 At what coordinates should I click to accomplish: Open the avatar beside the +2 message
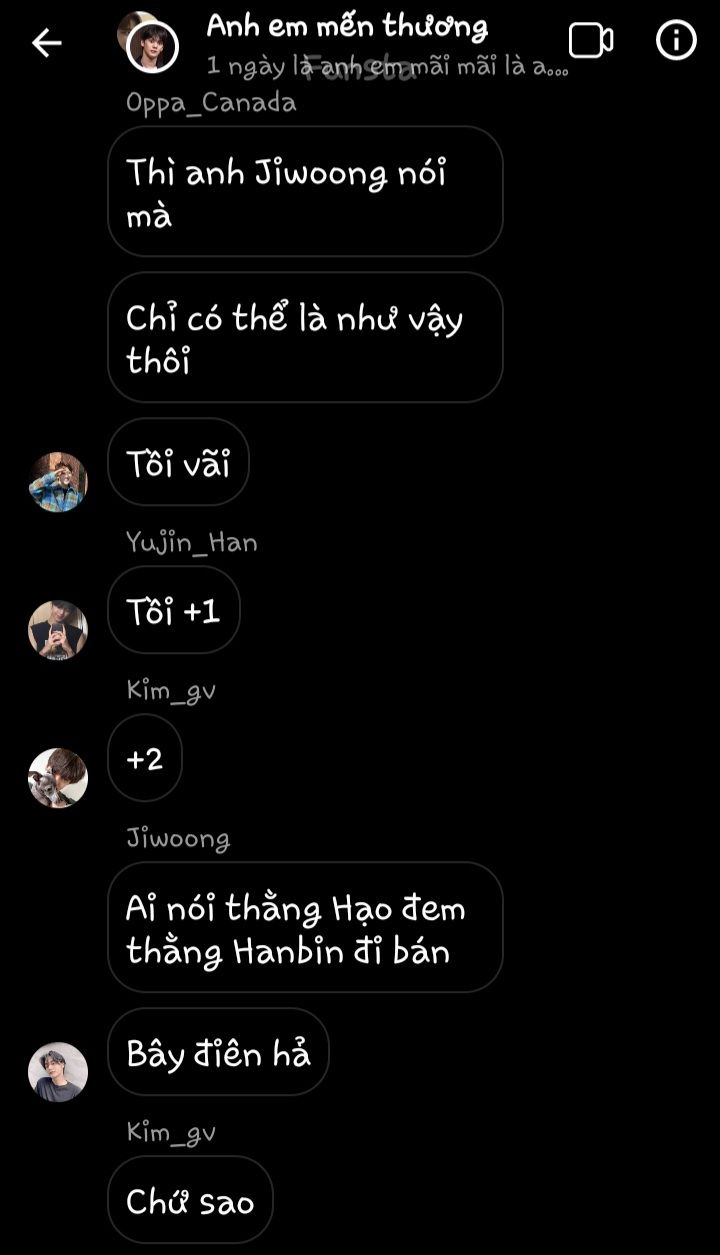point(58,778)
